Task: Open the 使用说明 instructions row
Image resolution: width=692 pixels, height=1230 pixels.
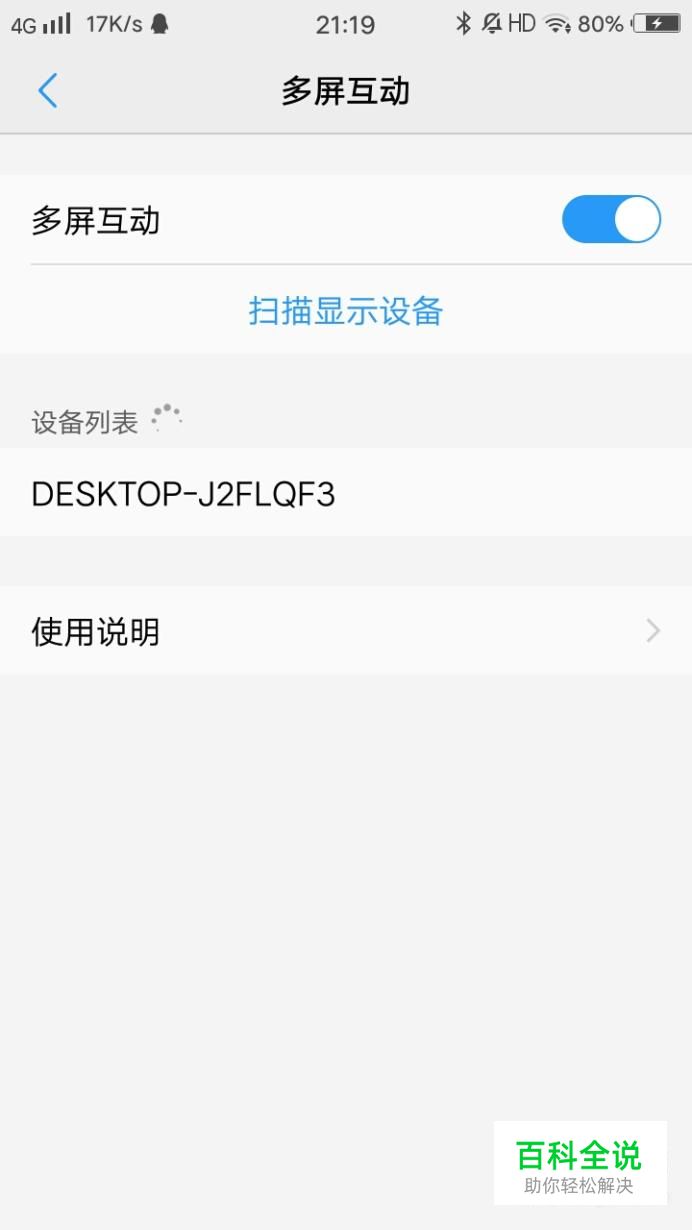Action: tap(346, 631)
